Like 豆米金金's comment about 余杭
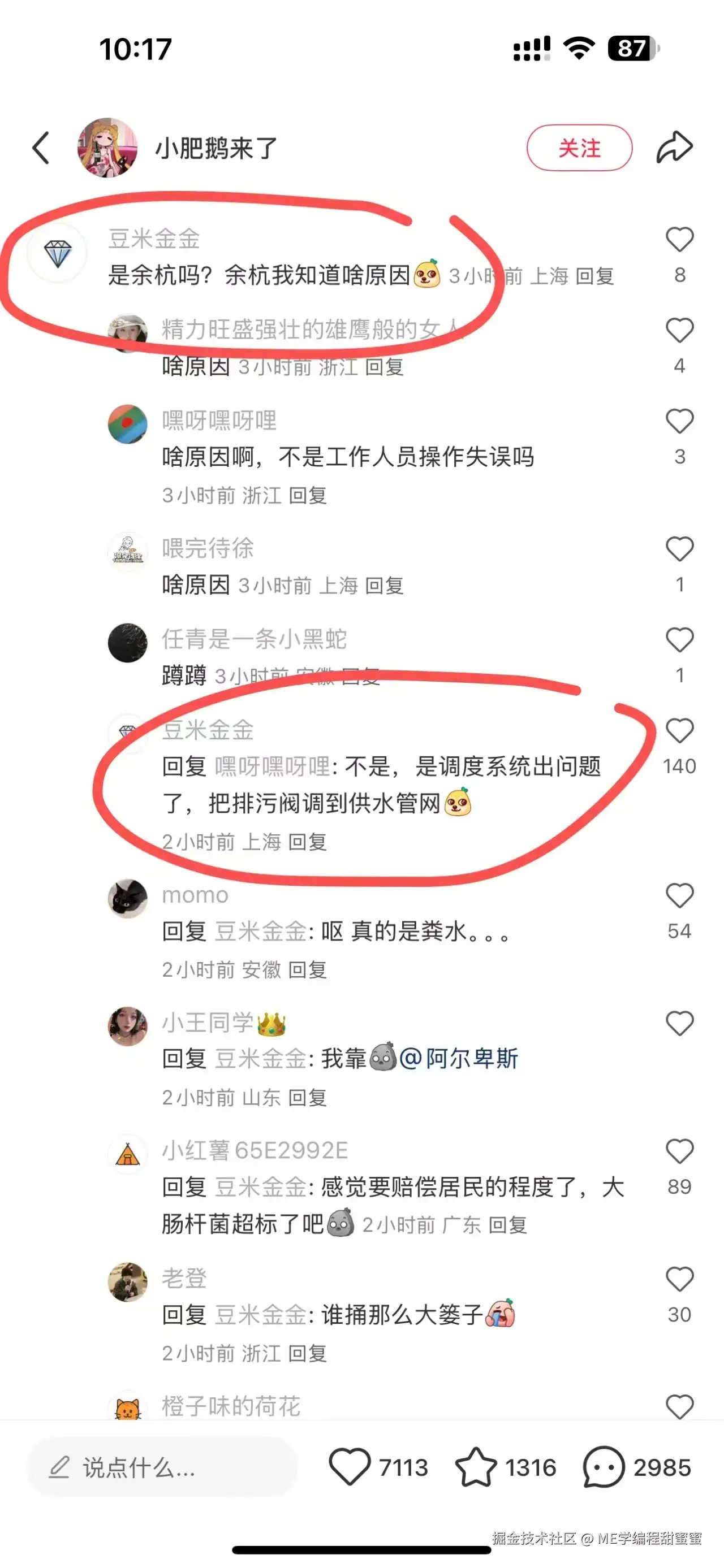 click(x=679, y=240)
